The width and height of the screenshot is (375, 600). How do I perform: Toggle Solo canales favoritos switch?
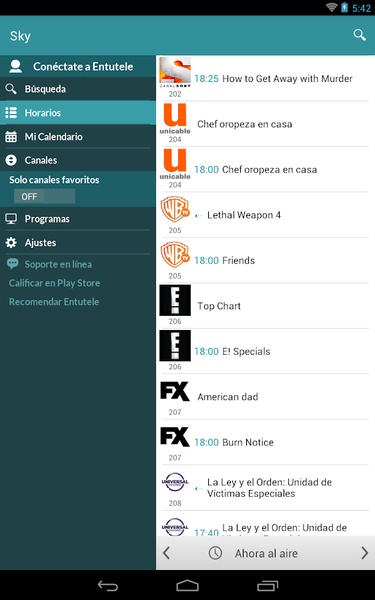click(44, 196)
